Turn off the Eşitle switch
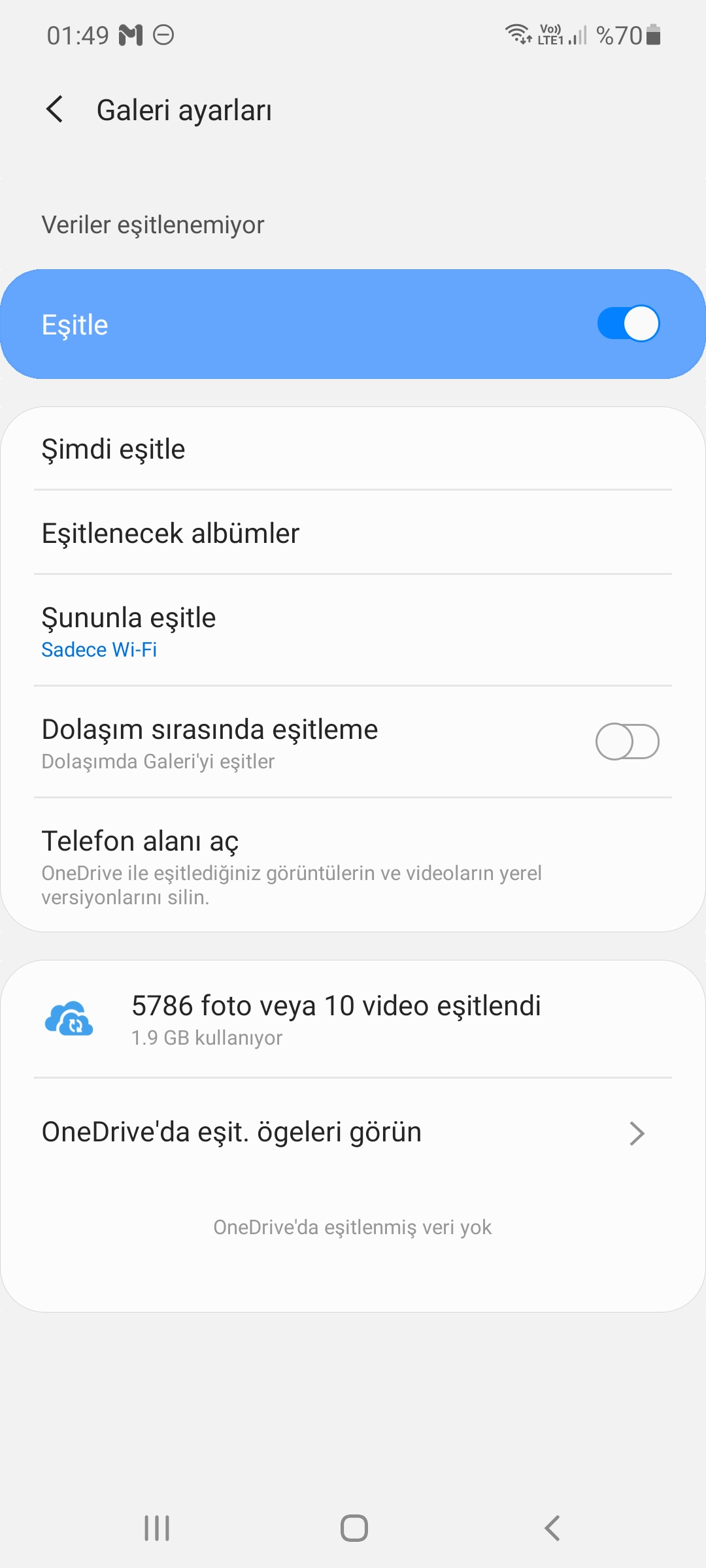Viewport: 706px width, 1568px height. 628,323
